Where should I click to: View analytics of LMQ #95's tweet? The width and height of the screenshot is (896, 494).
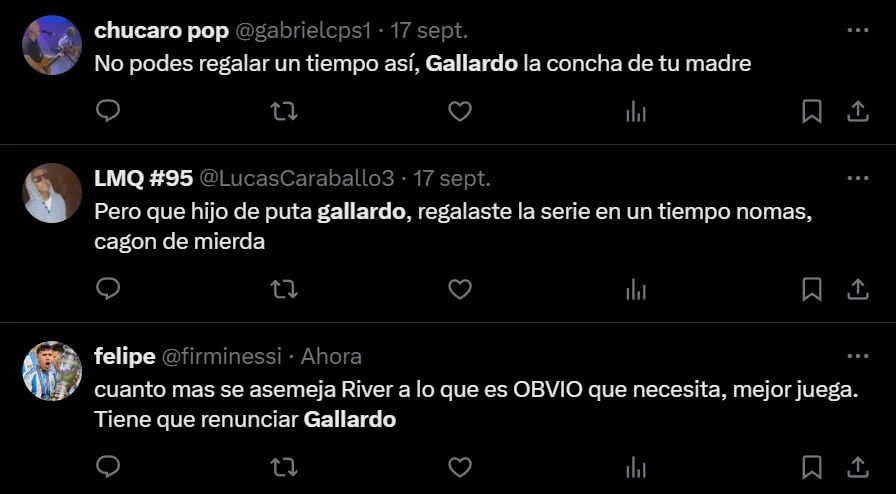[x=636, y=289]
